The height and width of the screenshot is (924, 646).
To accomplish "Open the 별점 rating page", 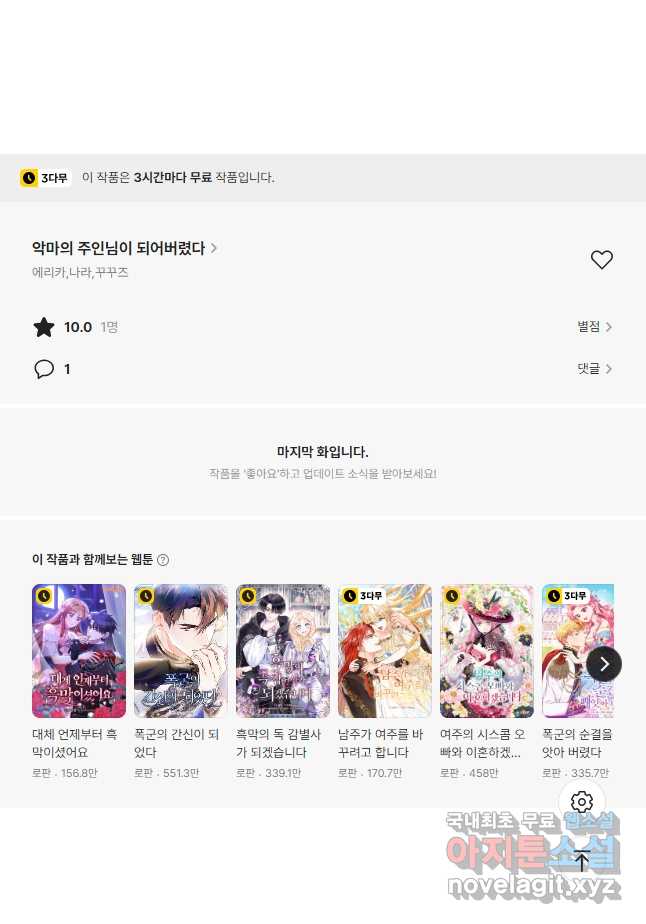I will tap(595, 327).
